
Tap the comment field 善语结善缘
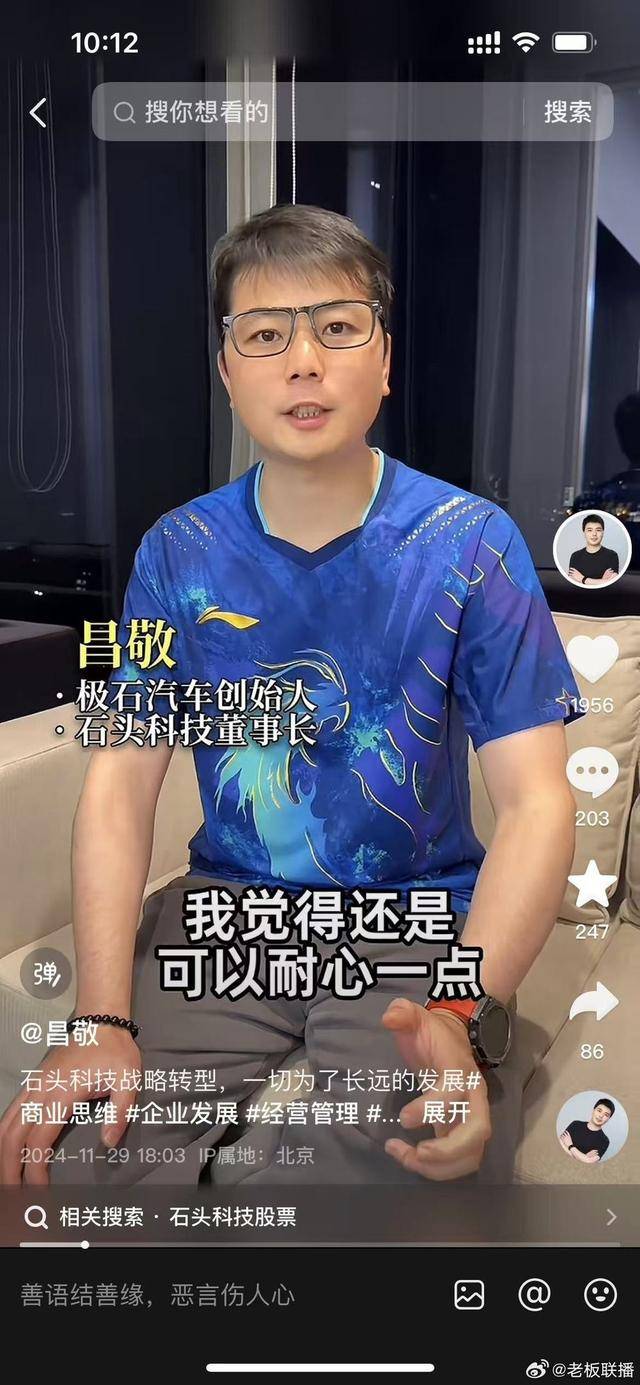pos(200,1295)
